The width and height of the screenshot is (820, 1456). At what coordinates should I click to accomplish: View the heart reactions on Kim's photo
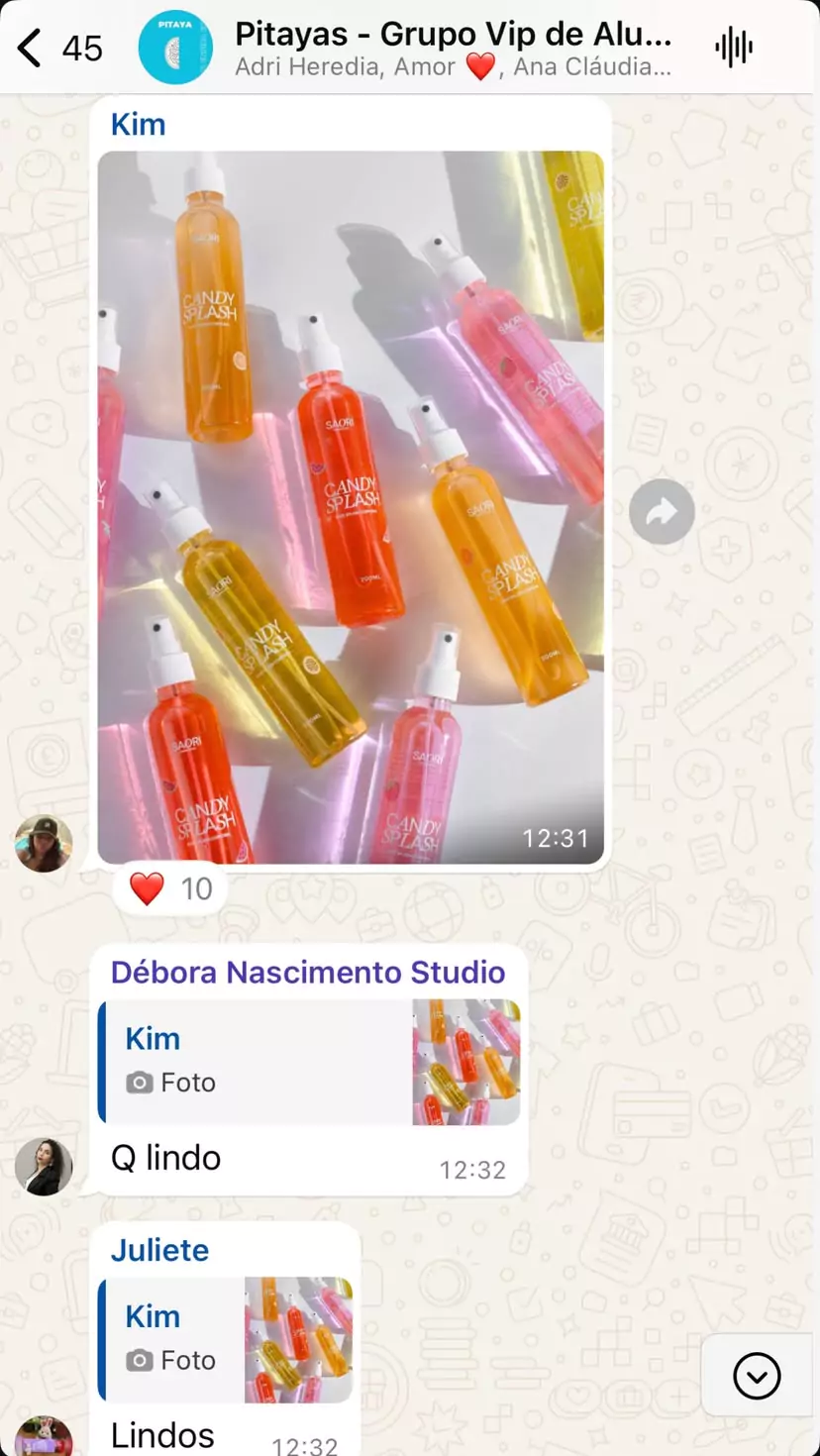pyautogui.click(x=169, y=888)
